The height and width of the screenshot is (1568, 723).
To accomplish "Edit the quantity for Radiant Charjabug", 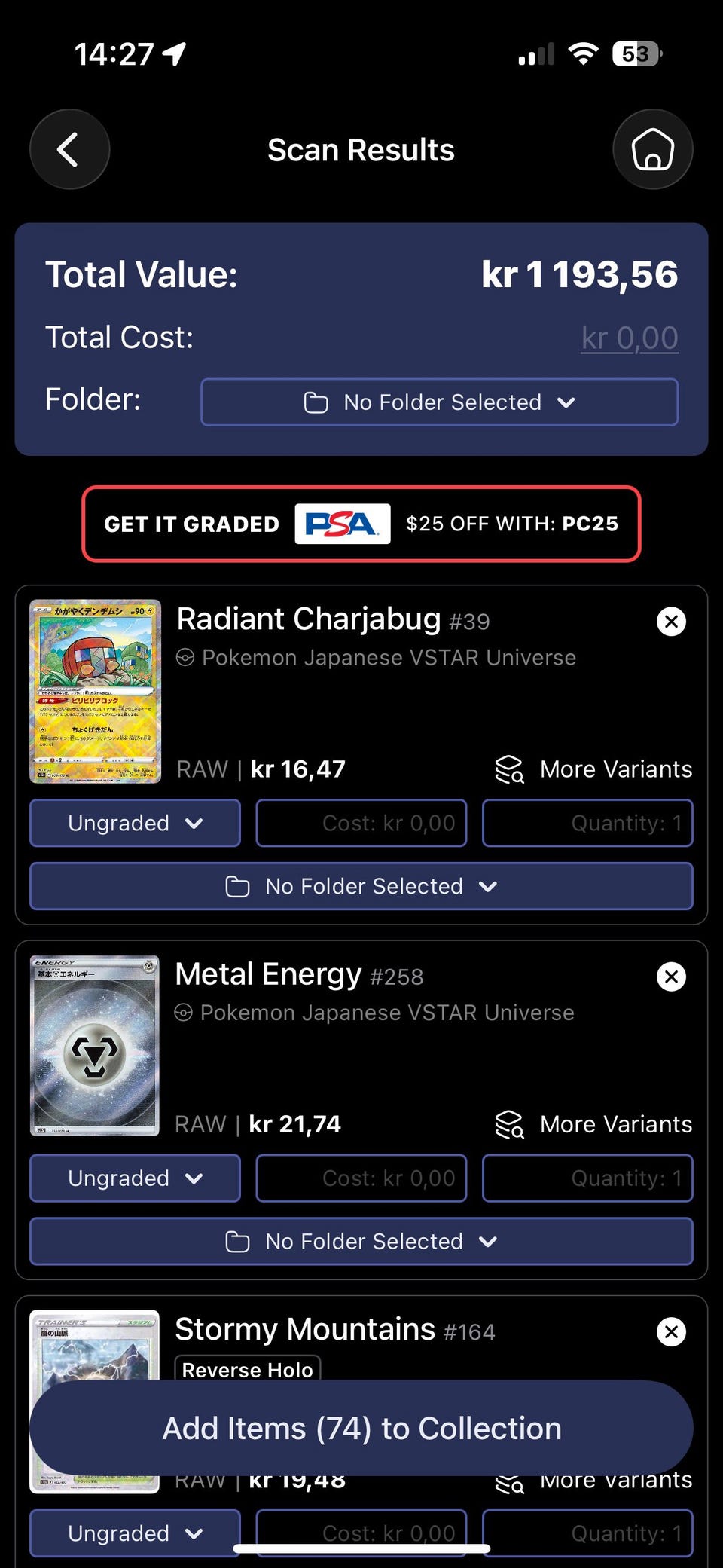I will click(587, 823).
